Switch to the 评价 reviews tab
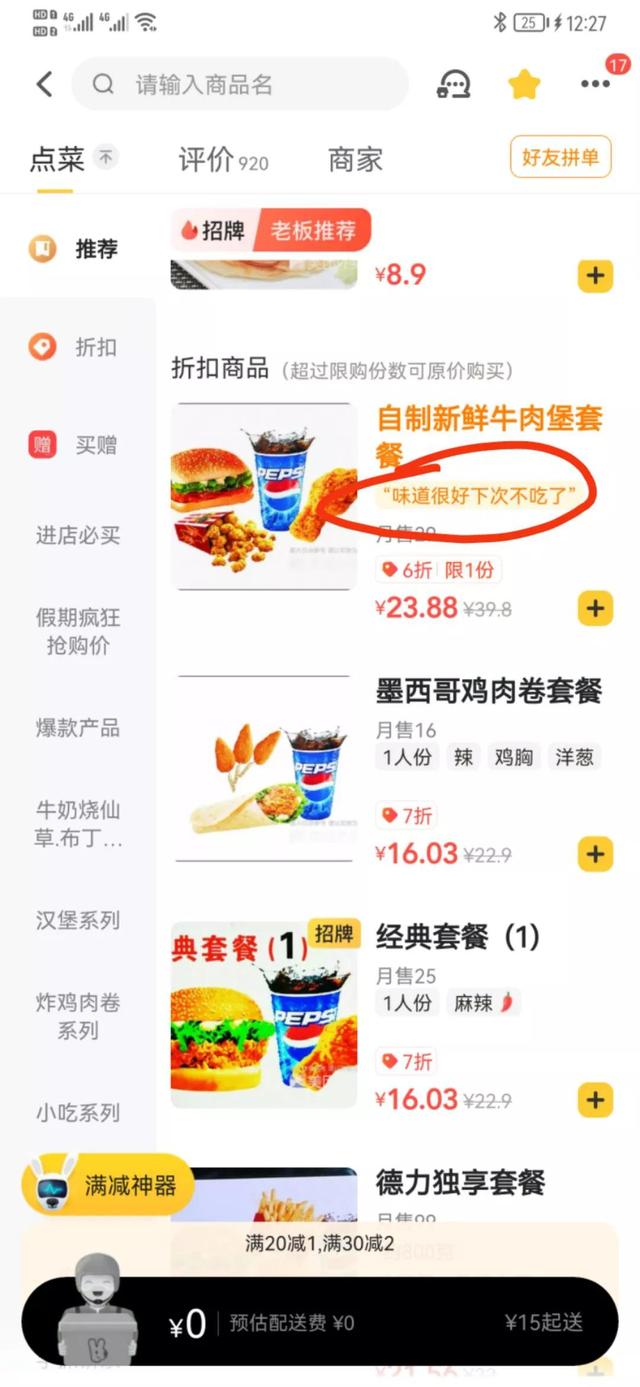Image resolution: width=640 pixels, height=1387 pixels. point(222,160)
